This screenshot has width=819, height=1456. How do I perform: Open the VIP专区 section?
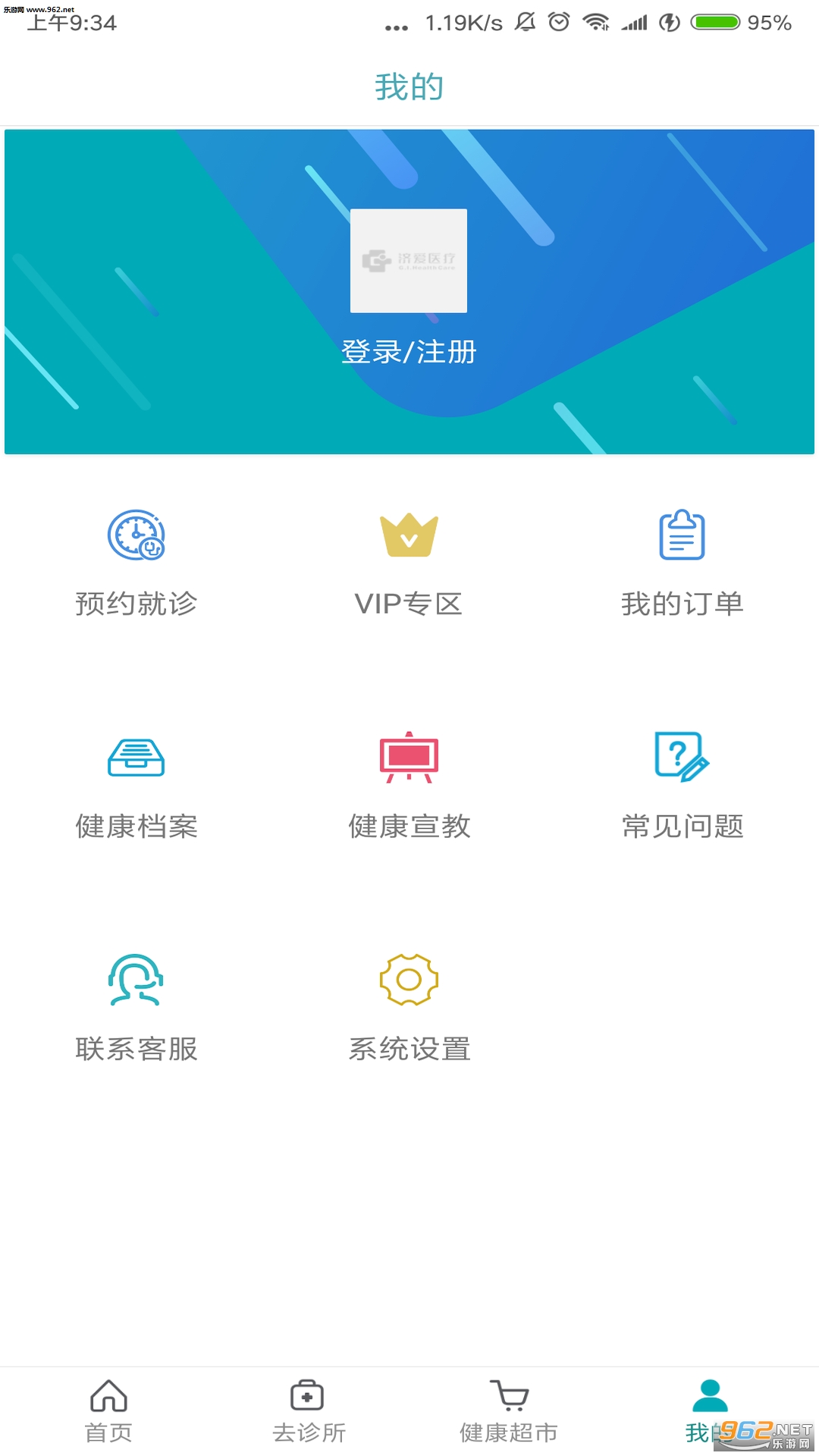[x=409, y=562]
